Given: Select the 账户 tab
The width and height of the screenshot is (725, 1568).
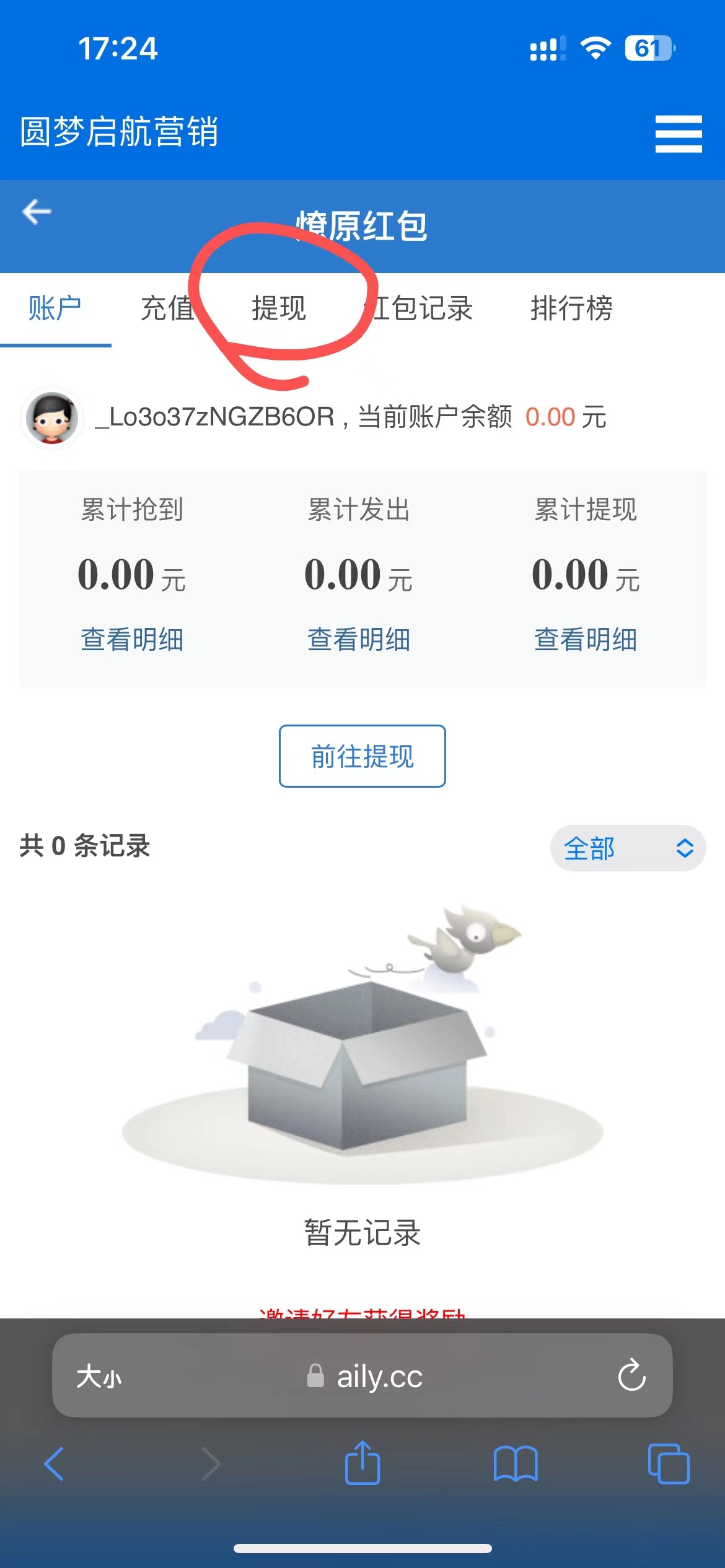Looking at the screenshot, I should [x=55, y=308].
